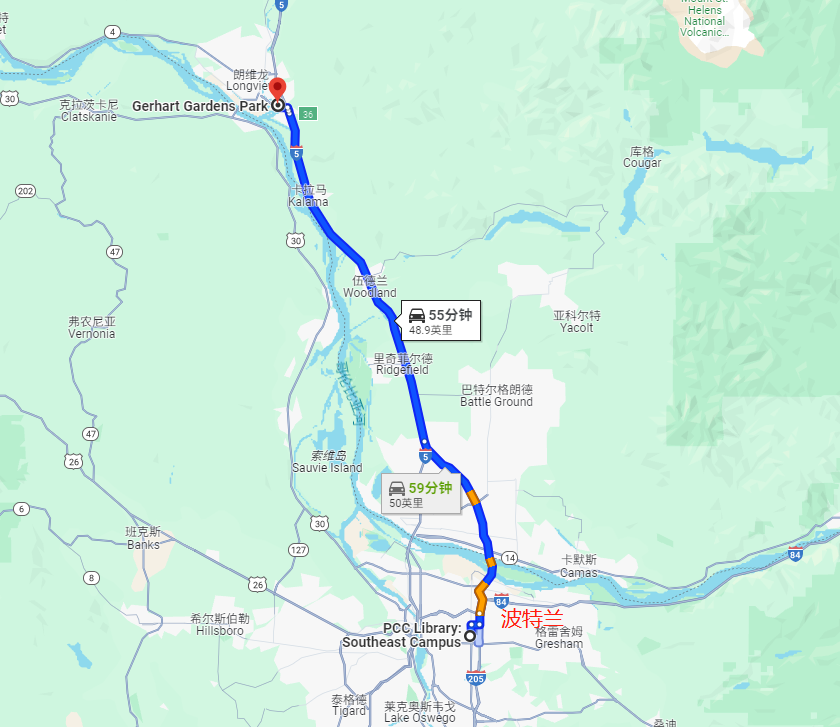Tap the 55分钟 route callout
Screen dimensions: 840x727
[x=440, y=320]
